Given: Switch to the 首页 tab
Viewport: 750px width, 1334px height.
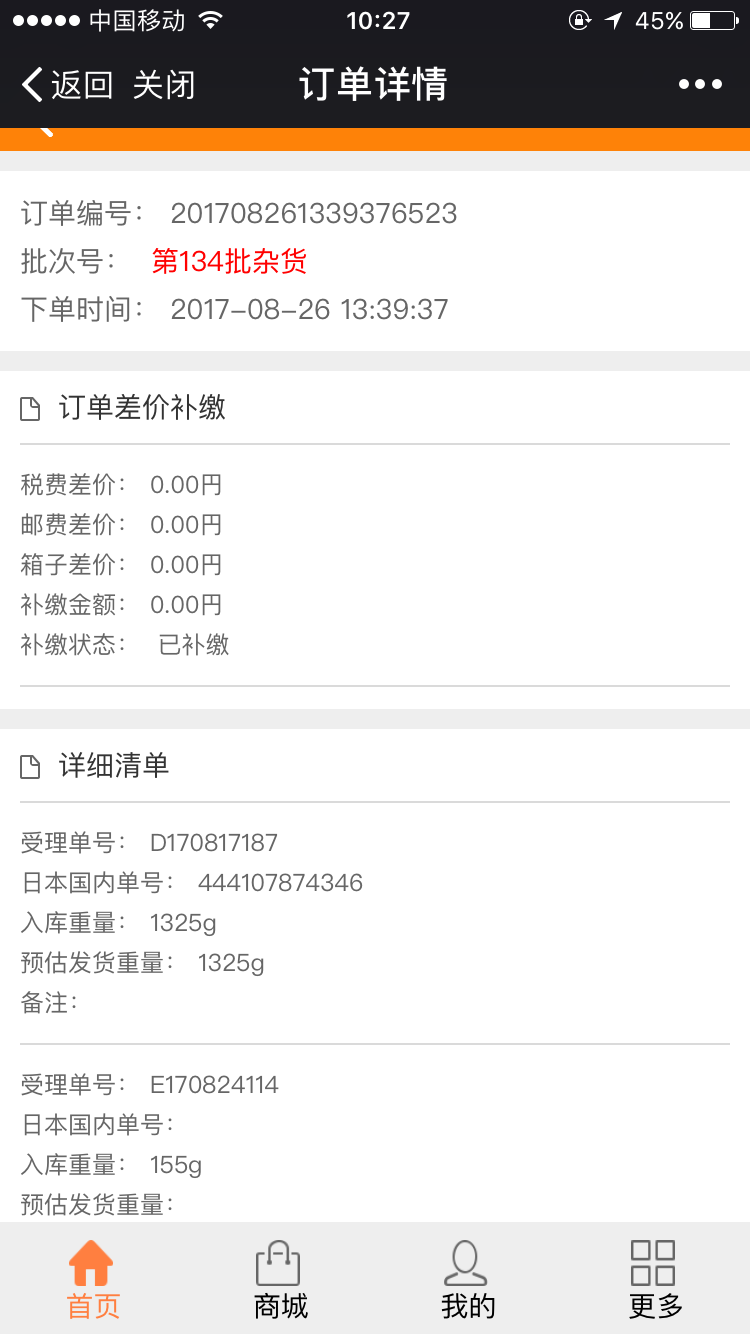Looking at the screenshot, I should [x=93, y=1279].
